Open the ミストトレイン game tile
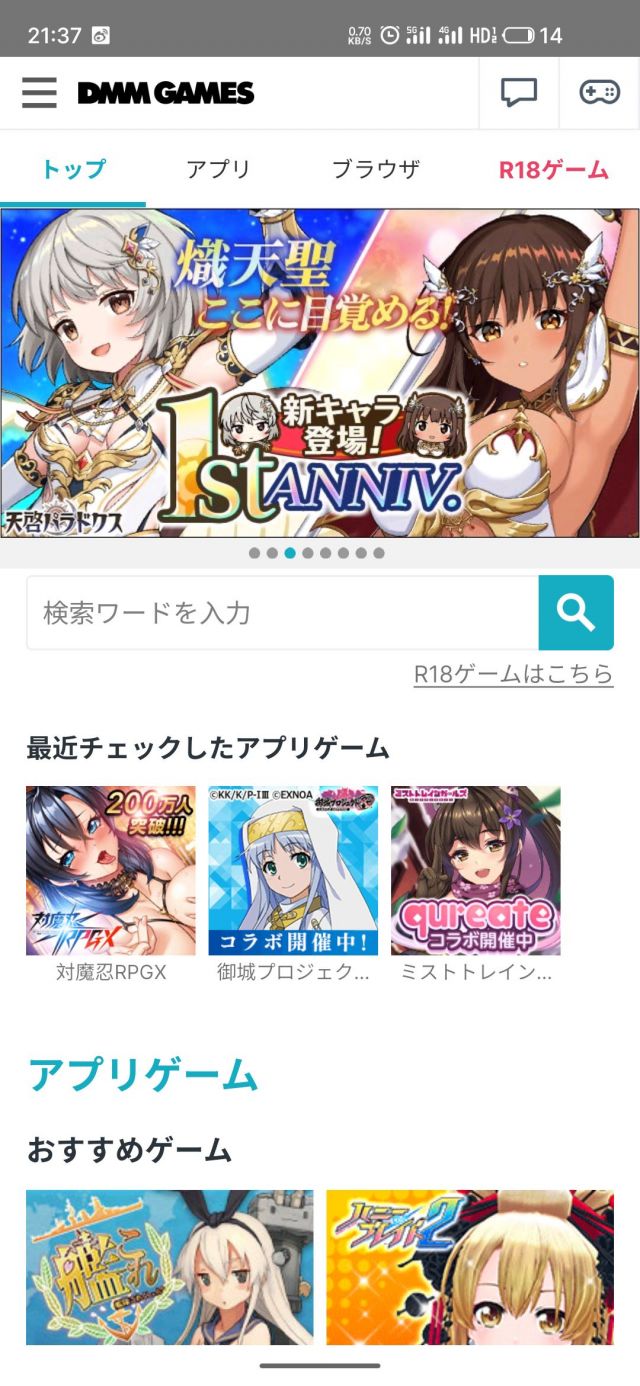 point(476,871)
